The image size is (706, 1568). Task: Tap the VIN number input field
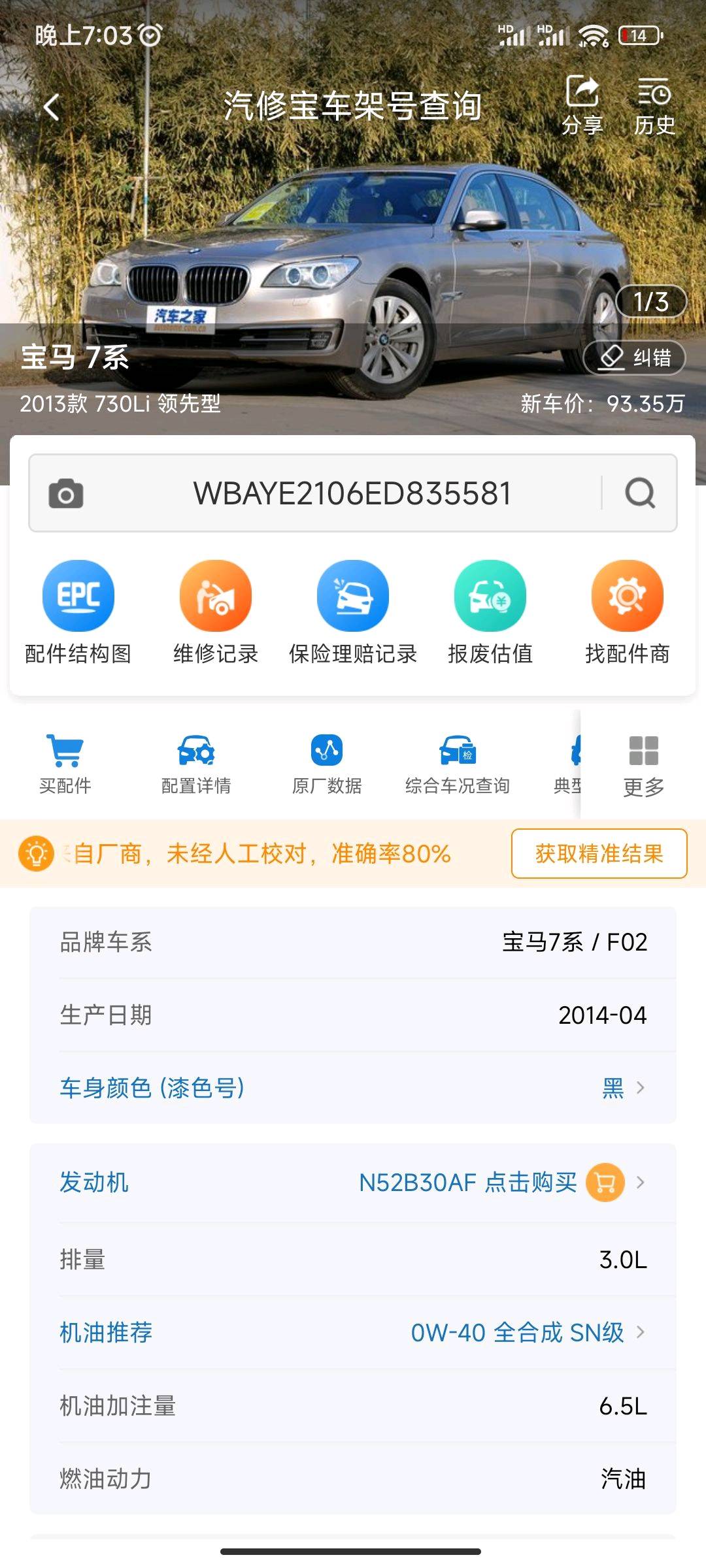point(352,493)
